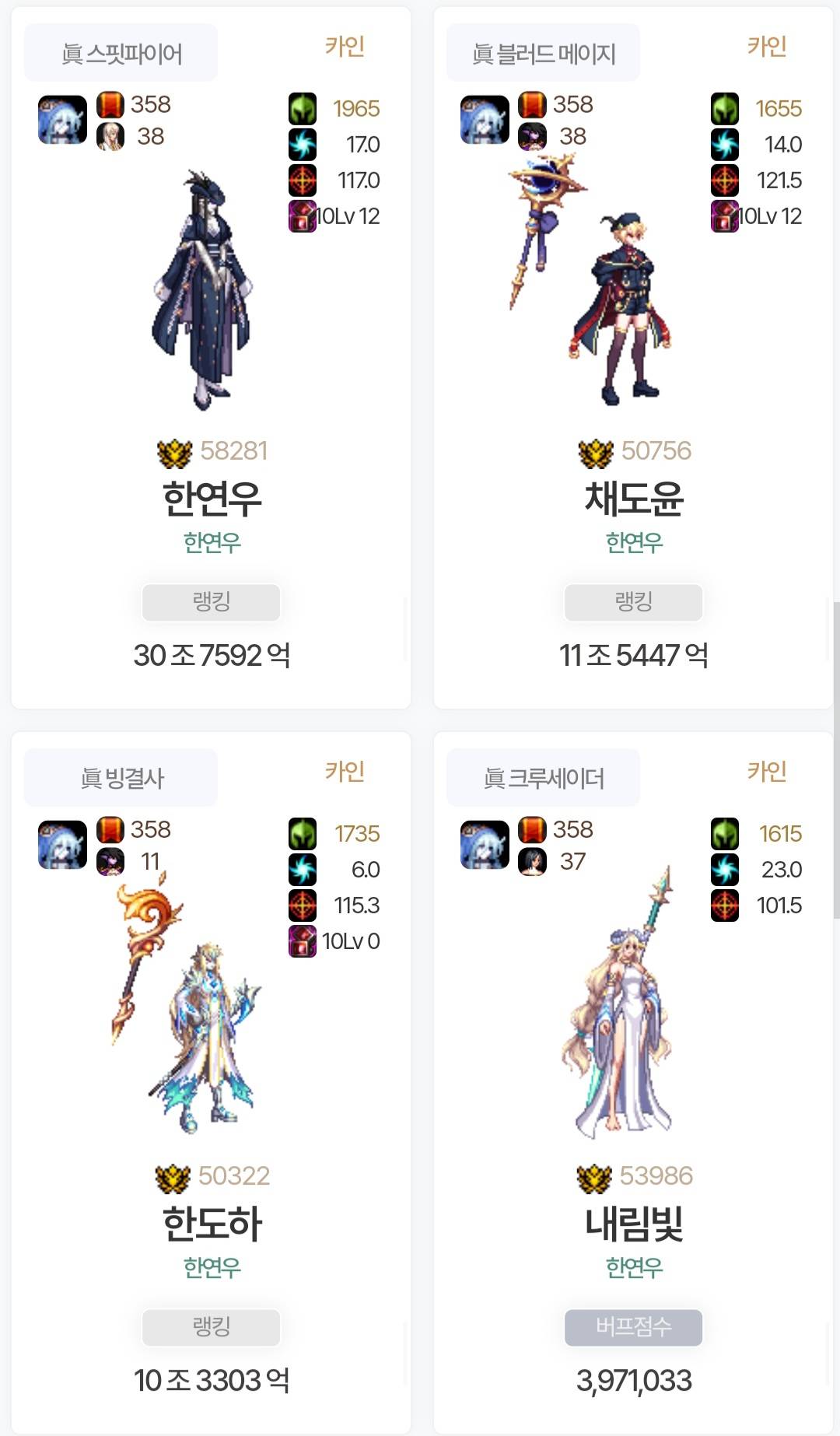Open adventure group link under 내림빛

[634, 1267]
